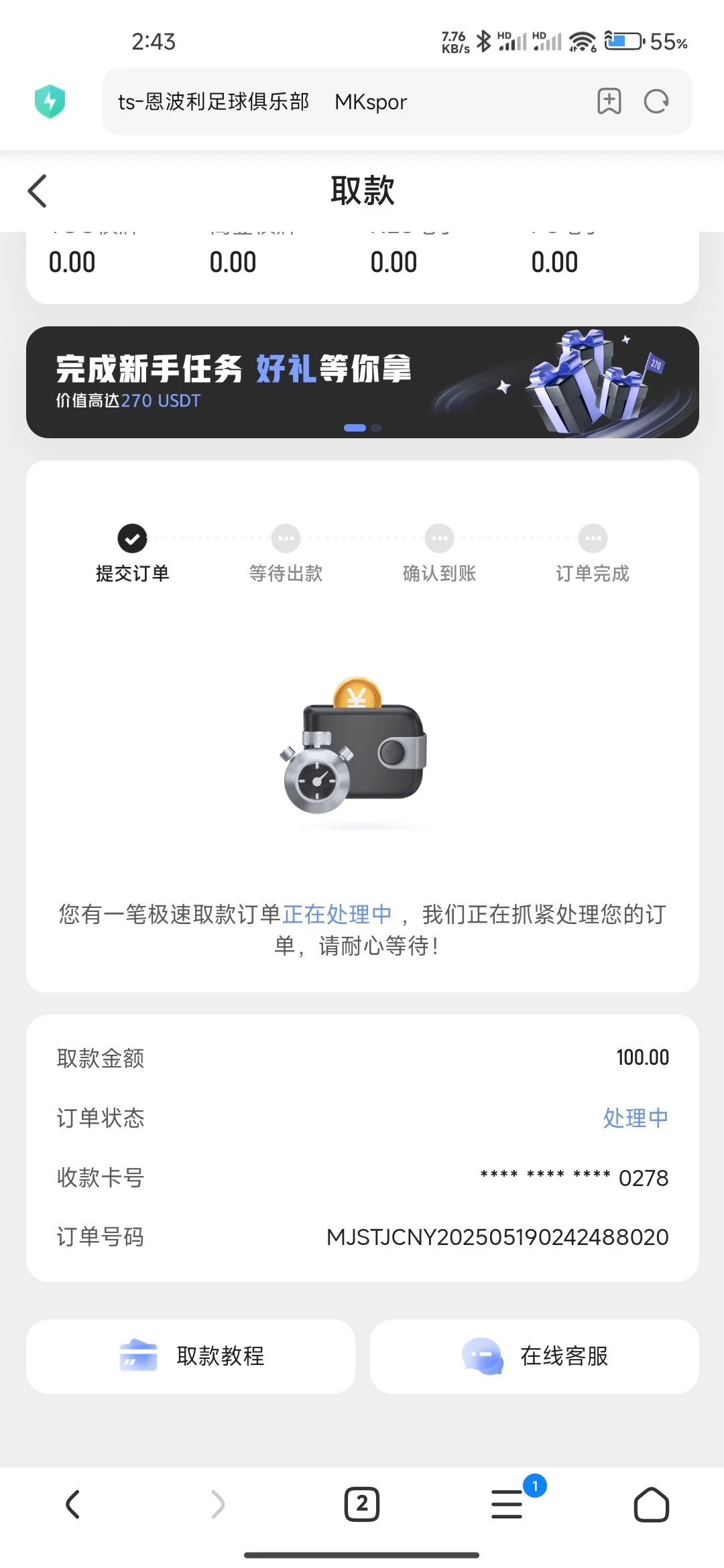This screenshot has height=1568, width=724.
Task: Contact 在线客服 online support
Action: click(534, 1356)
